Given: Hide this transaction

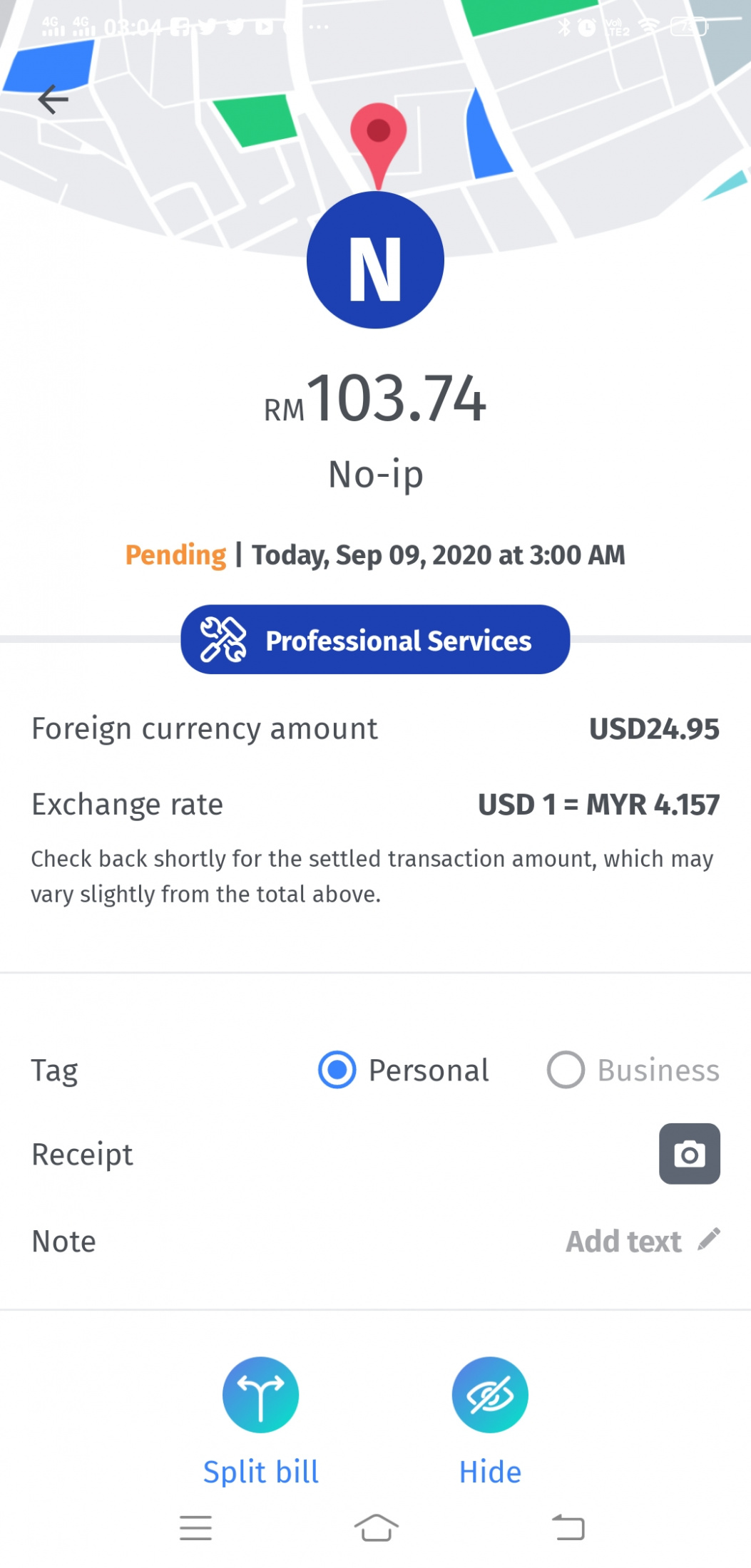Looking at the screenshot, I should pyautogui.click(x=490, y=1421).
